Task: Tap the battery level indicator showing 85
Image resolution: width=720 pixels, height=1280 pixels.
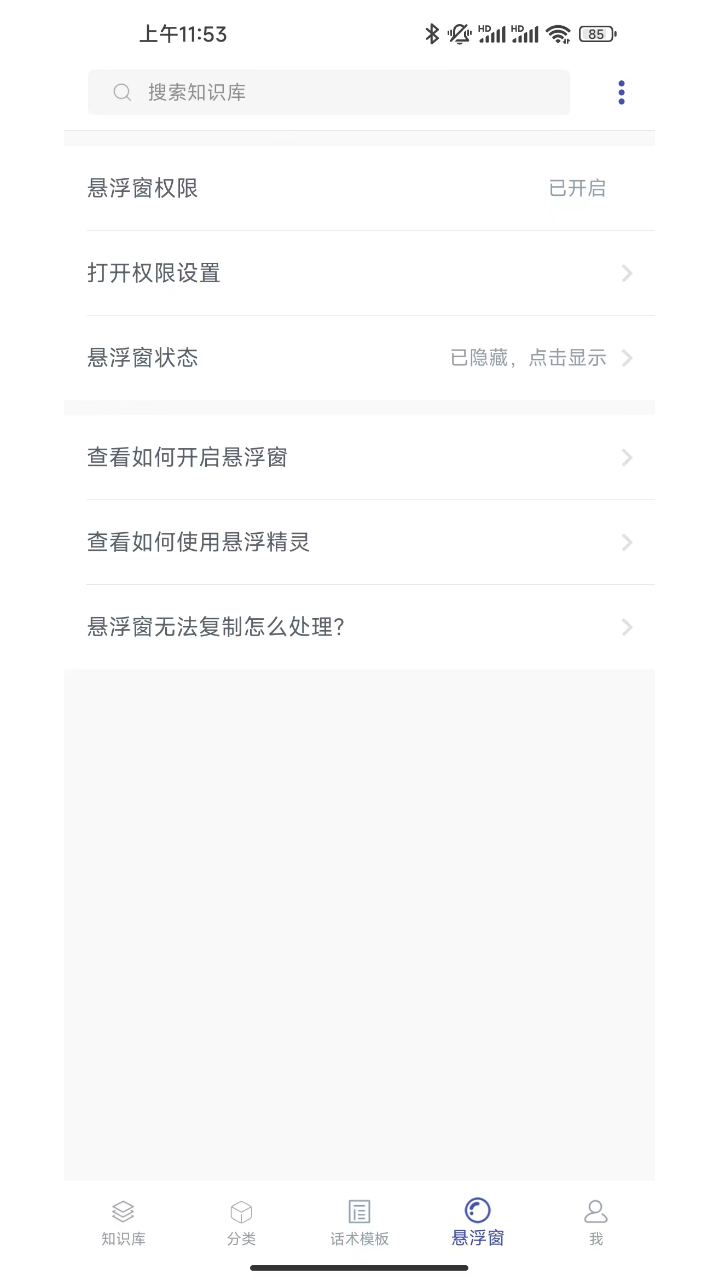Action: coord(596,33)
